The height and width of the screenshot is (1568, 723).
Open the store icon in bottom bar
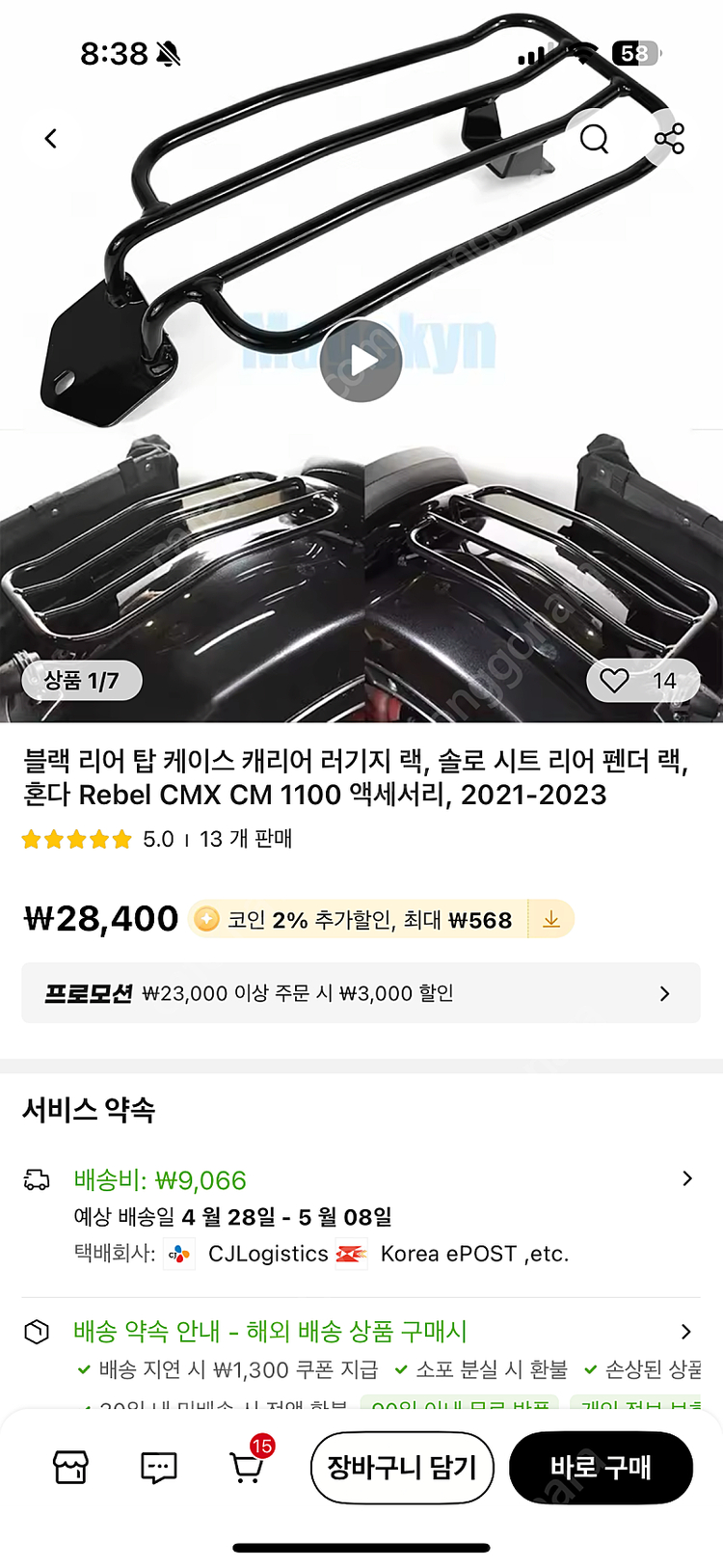pyautogui.click(x=69, y=1468)
